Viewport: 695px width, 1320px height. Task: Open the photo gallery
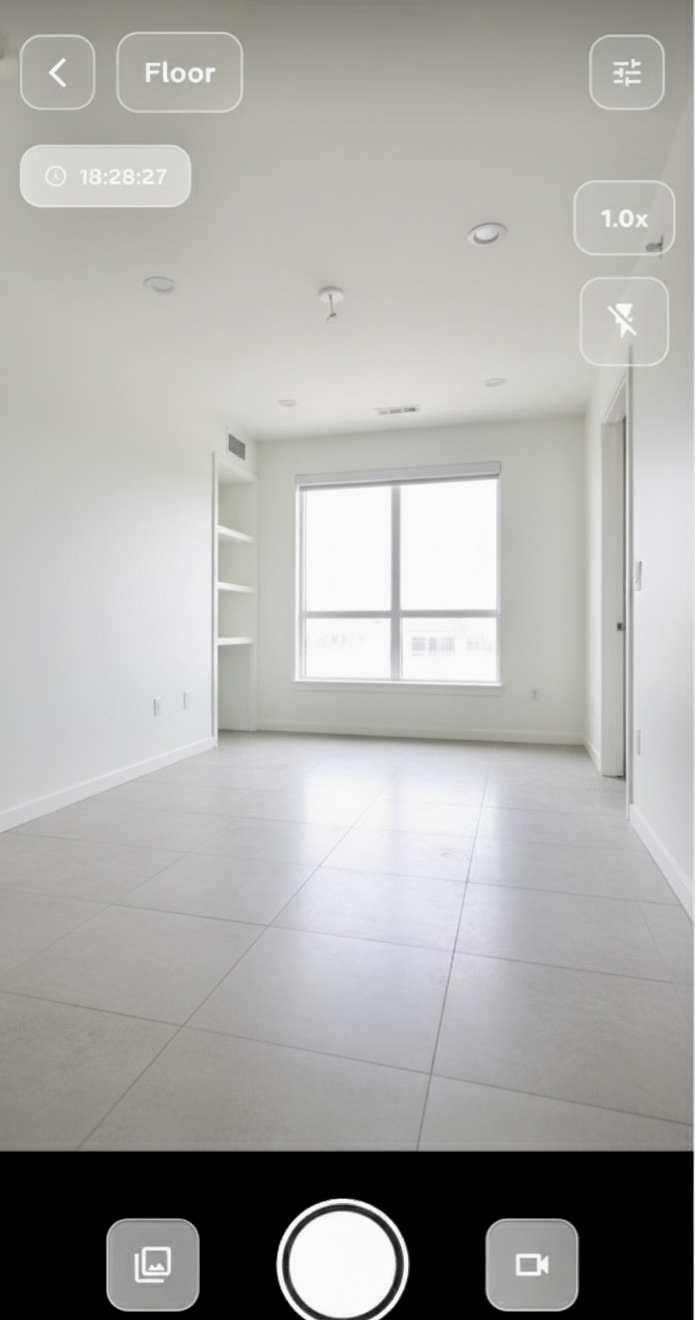(x=153, y=1264)
